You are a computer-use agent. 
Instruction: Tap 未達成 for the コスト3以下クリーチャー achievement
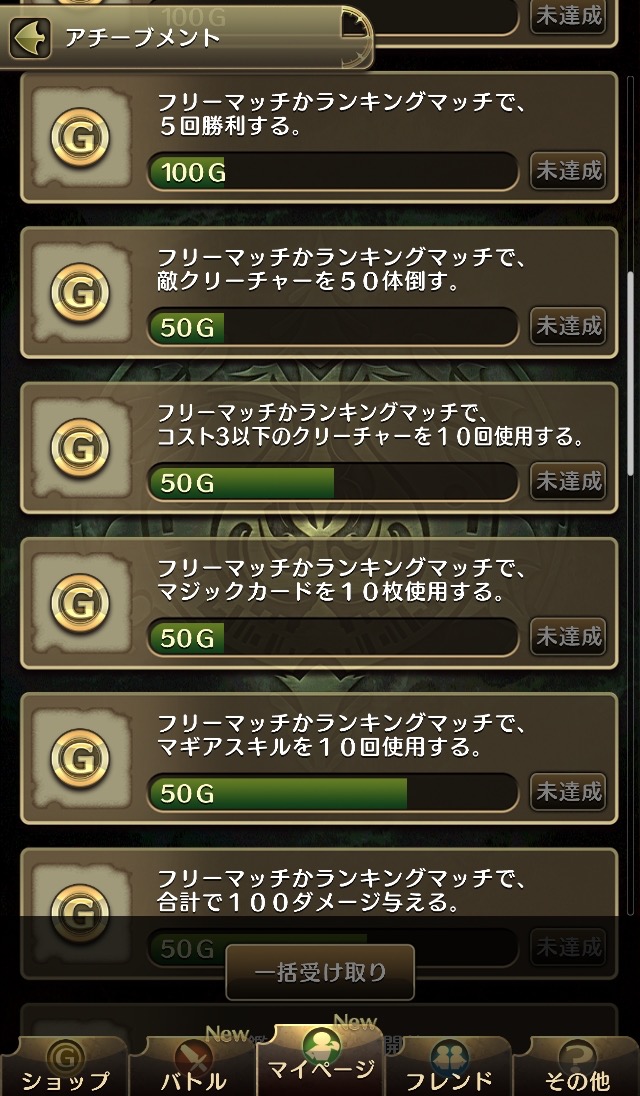569,481
